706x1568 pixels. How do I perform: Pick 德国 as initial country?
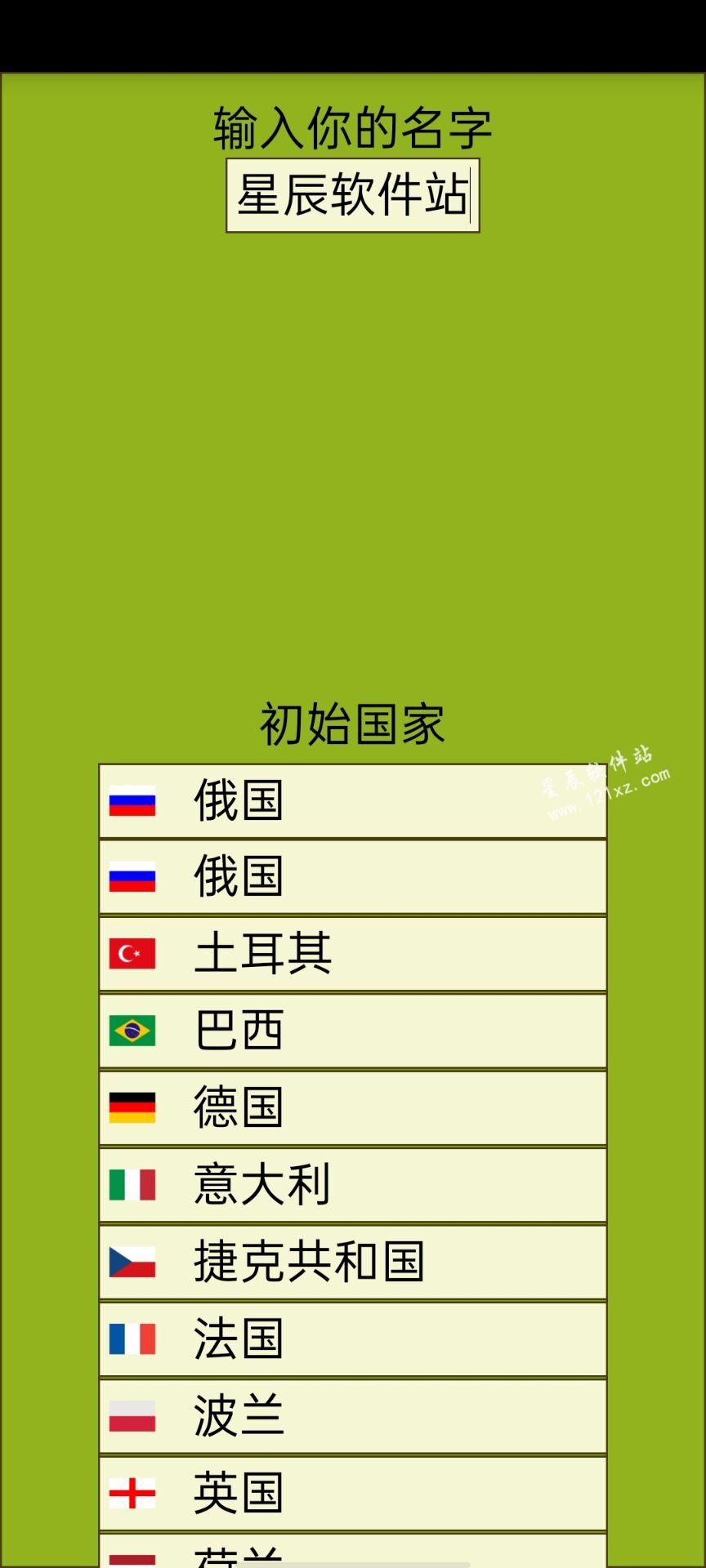352,1107
